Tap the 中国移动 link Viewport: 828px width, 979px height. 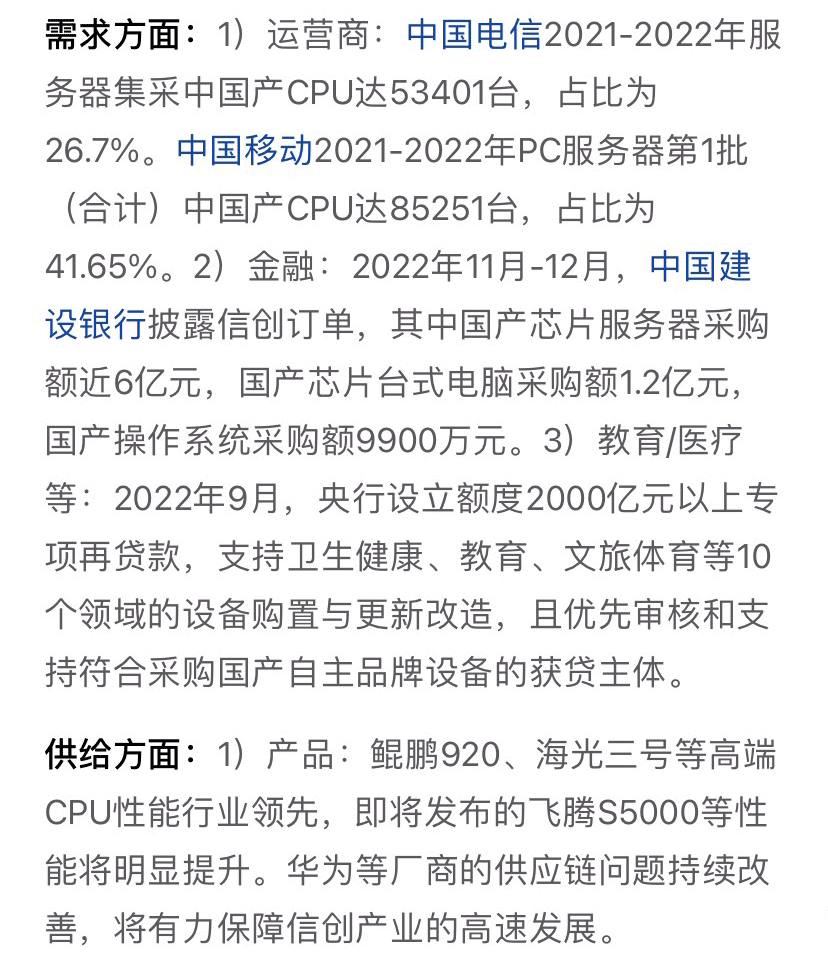coord(244,151)
